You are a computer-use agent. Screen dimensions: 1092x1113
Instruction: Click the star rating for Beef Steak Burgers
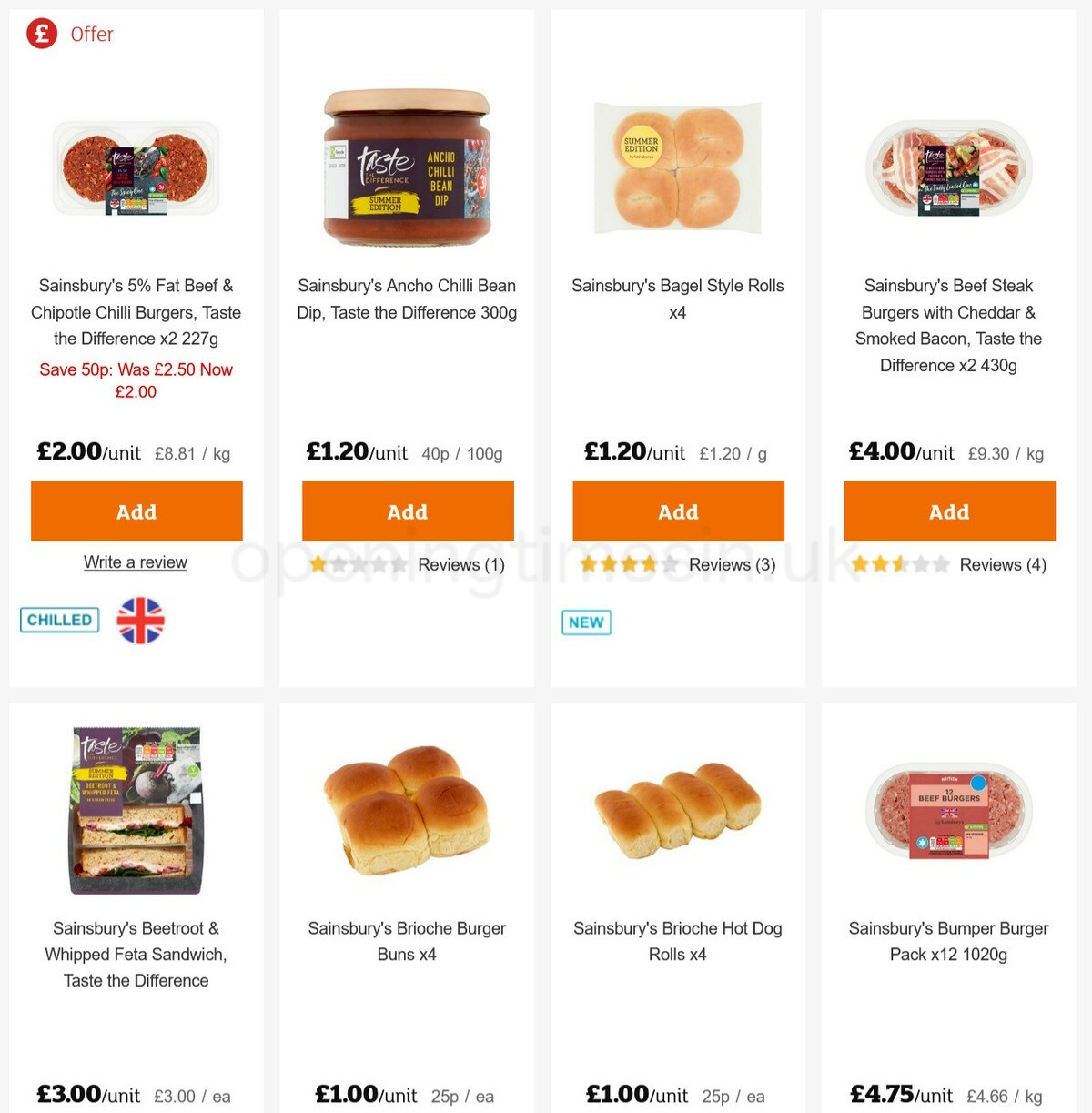pyautogui.click(x=899, y=564)
